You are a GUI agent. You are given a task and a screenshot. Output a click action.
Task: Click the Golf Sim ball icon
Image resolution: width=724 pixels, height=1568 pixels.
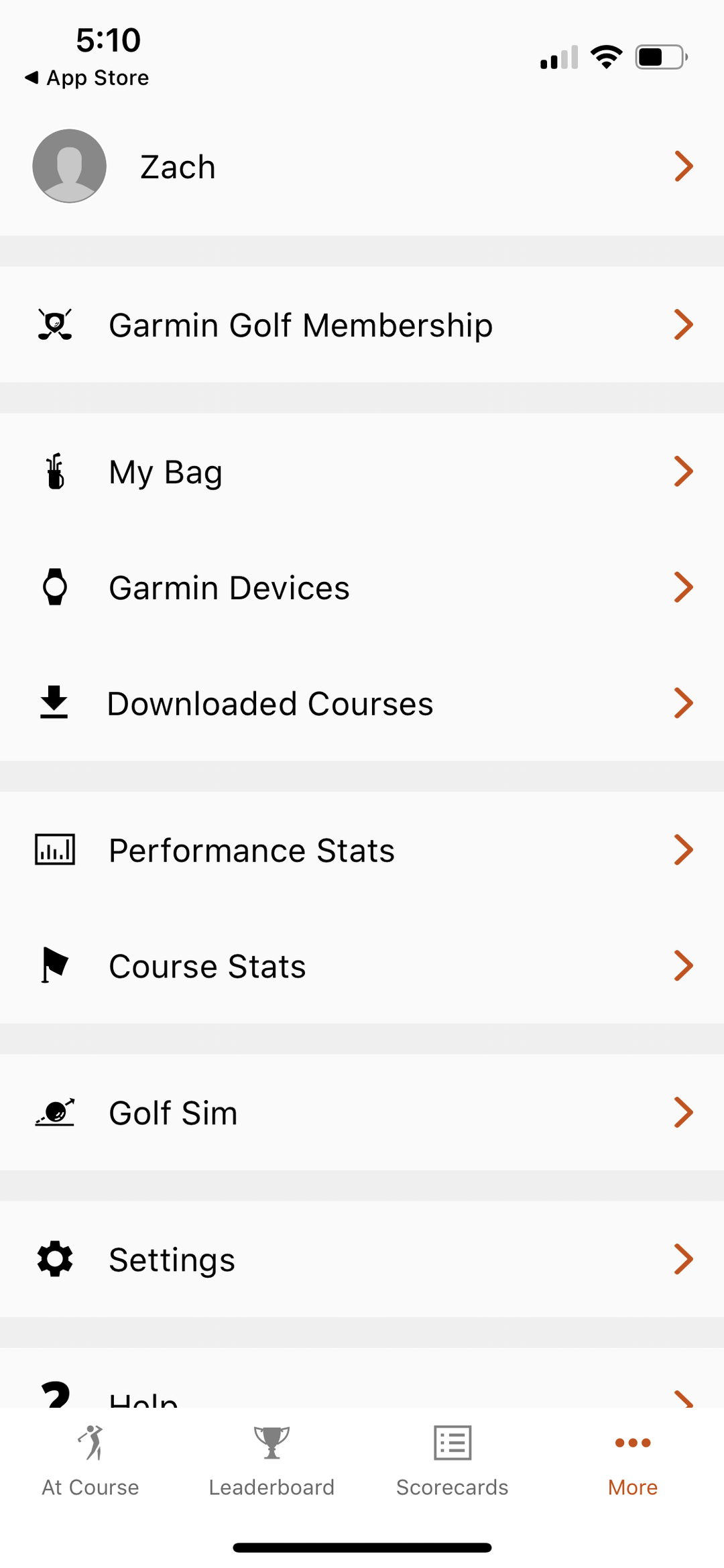point(55,1111)
